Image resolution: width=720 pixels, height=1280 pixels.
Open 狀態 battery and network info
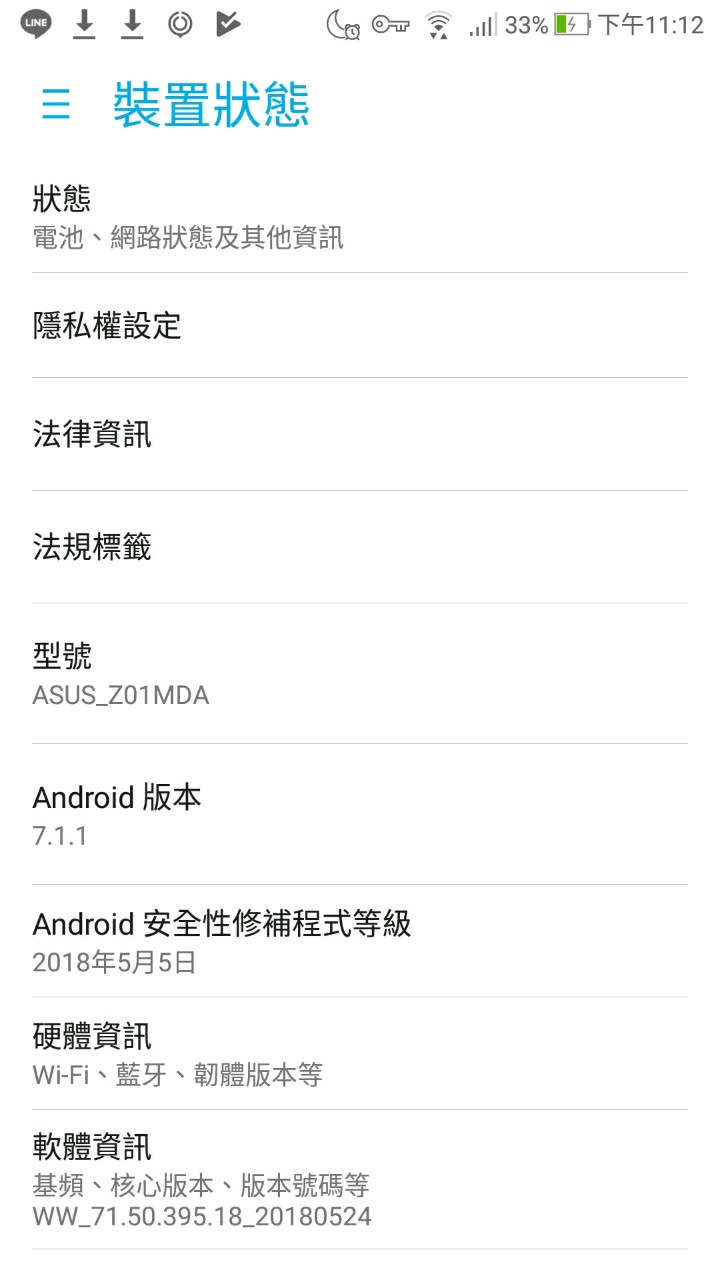[x=360, y=217]
